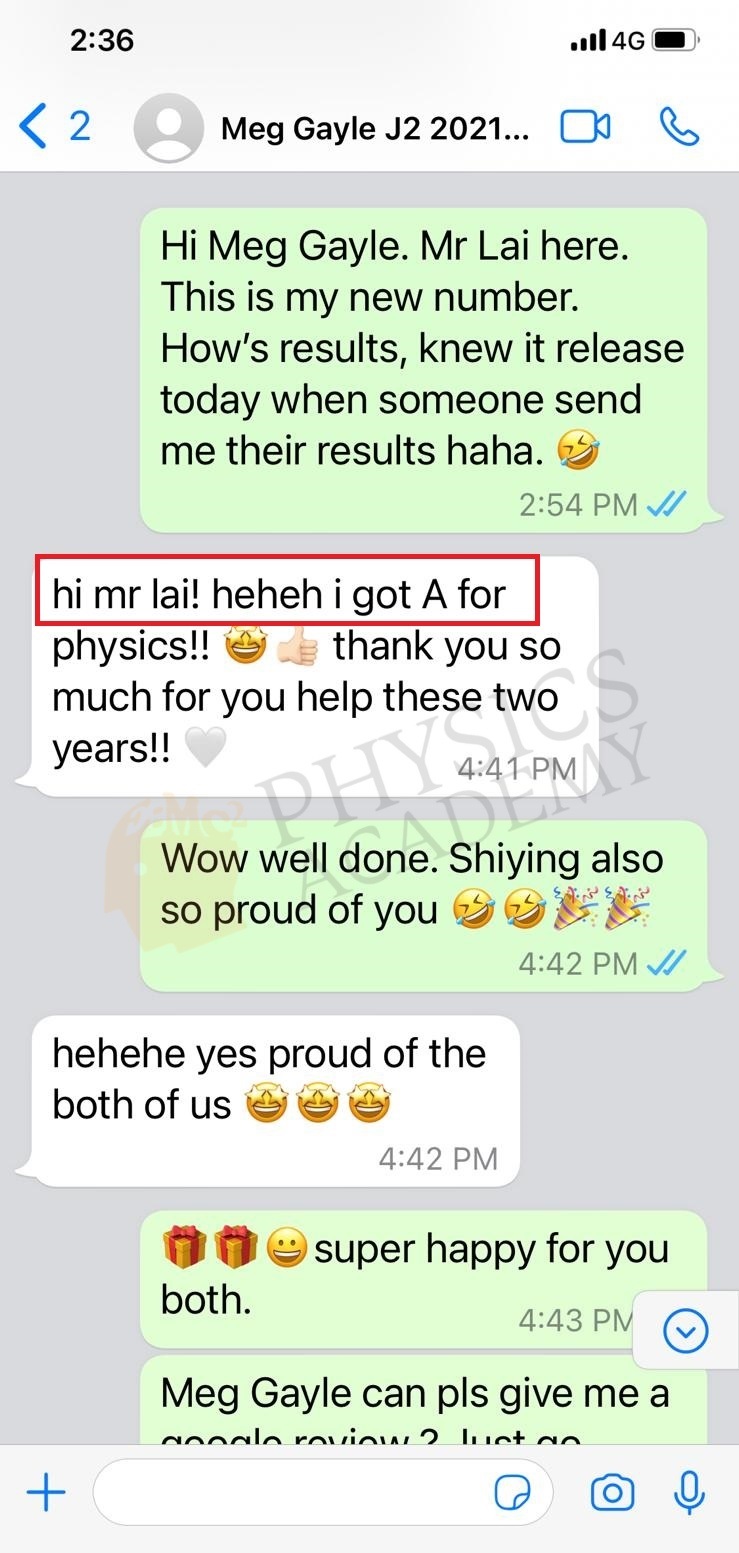Open the camera from the chat
739x1553 pixels.
(x=612, y=1494)
